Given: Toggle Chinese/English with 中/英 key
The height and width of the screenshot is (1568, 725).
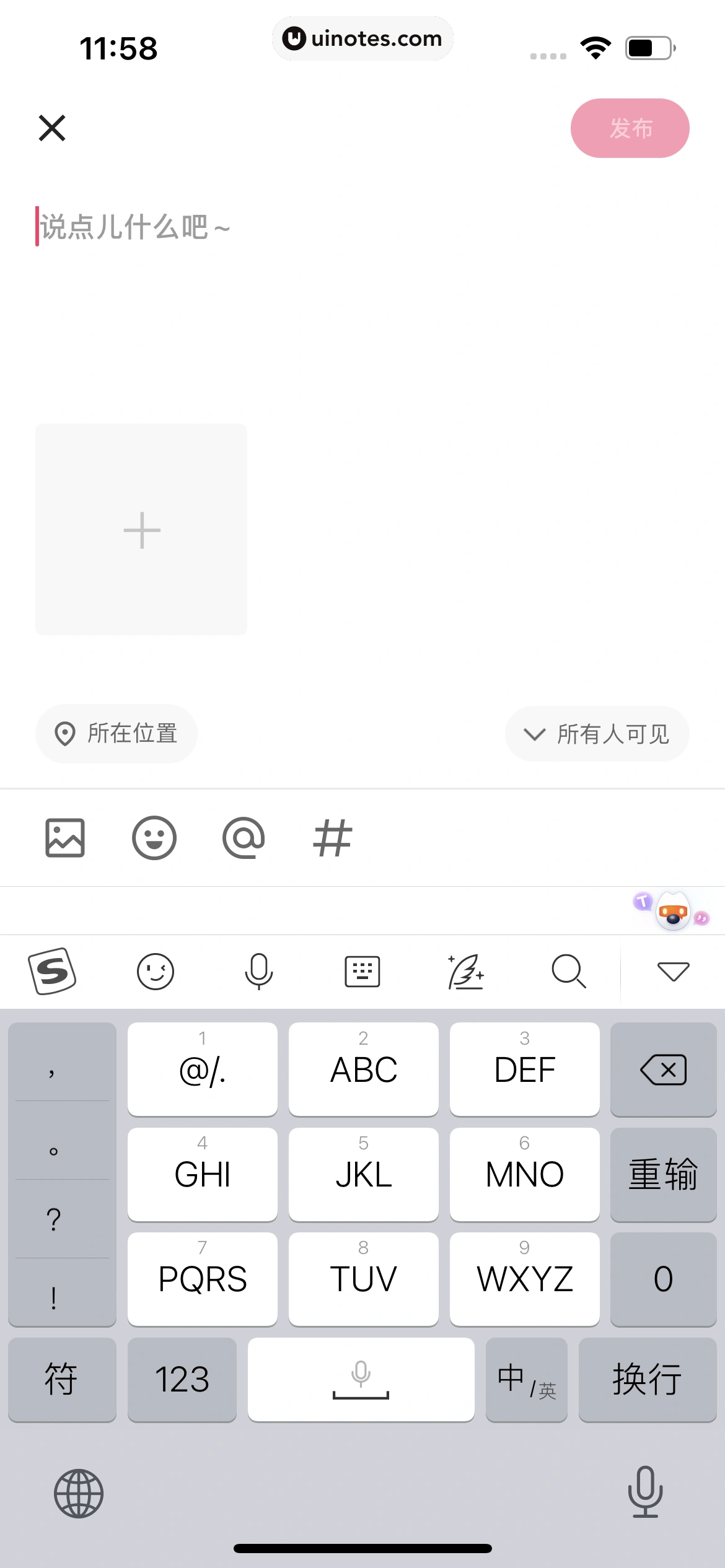Looking at the screenshot, I should coord(526,1379).
